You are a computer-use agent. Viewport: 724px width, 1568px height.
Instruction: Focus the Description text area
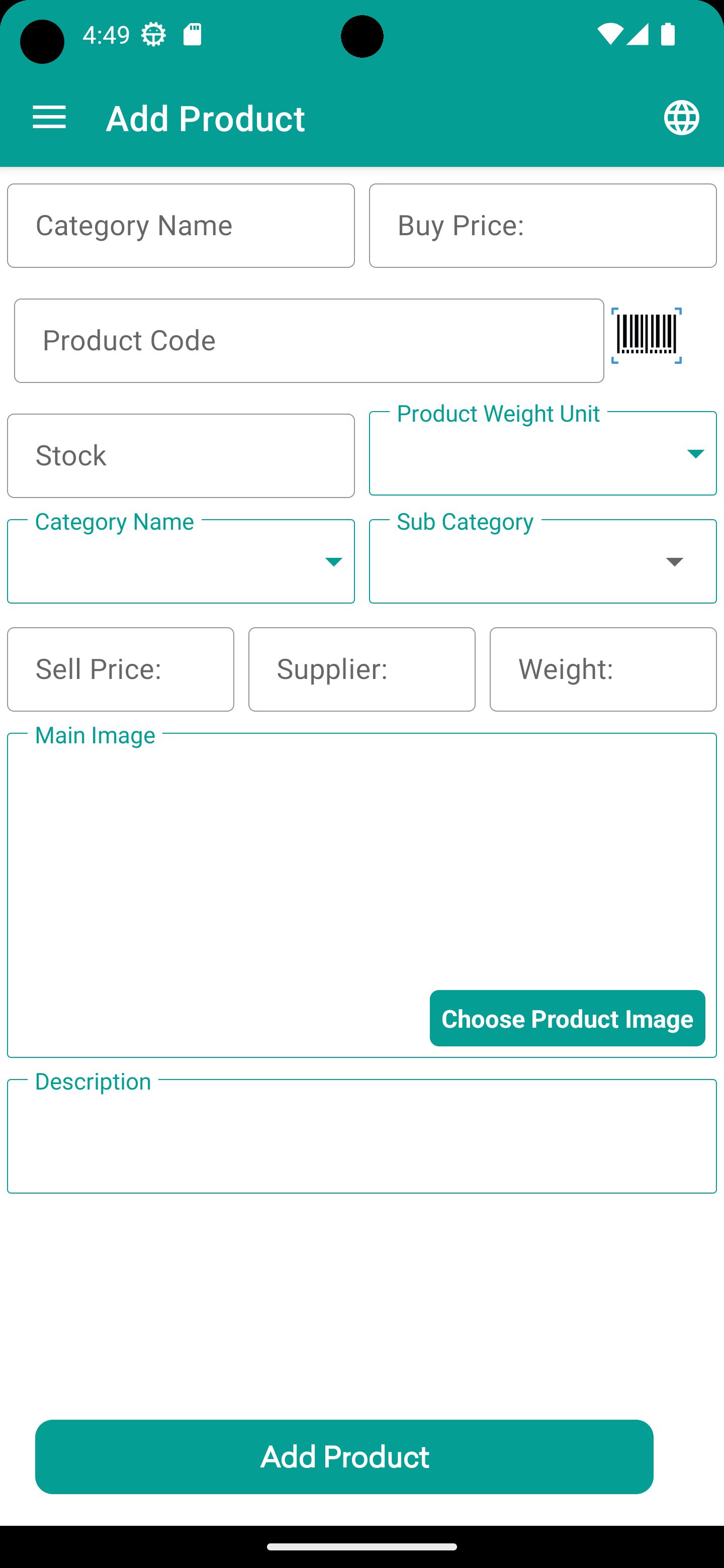point(361,1137)
